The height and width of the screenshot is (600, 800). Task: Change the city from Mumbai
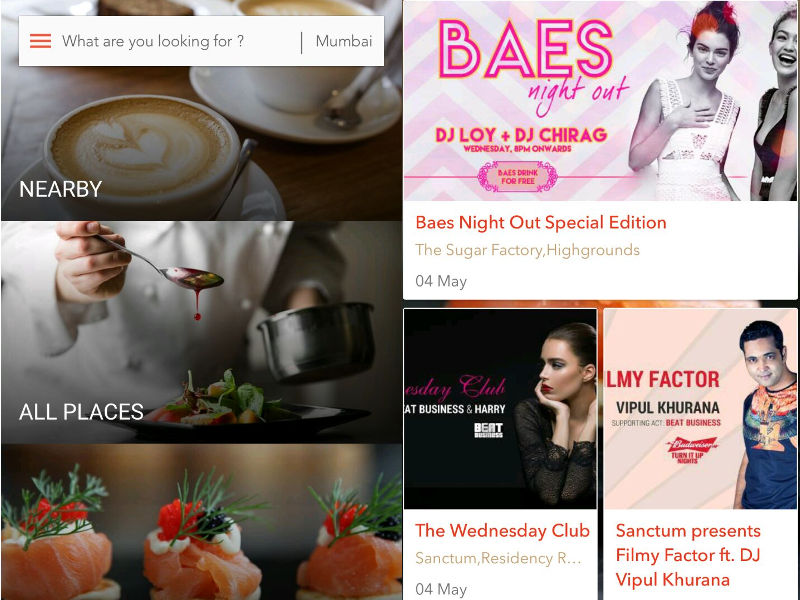(x=343, y=41)
